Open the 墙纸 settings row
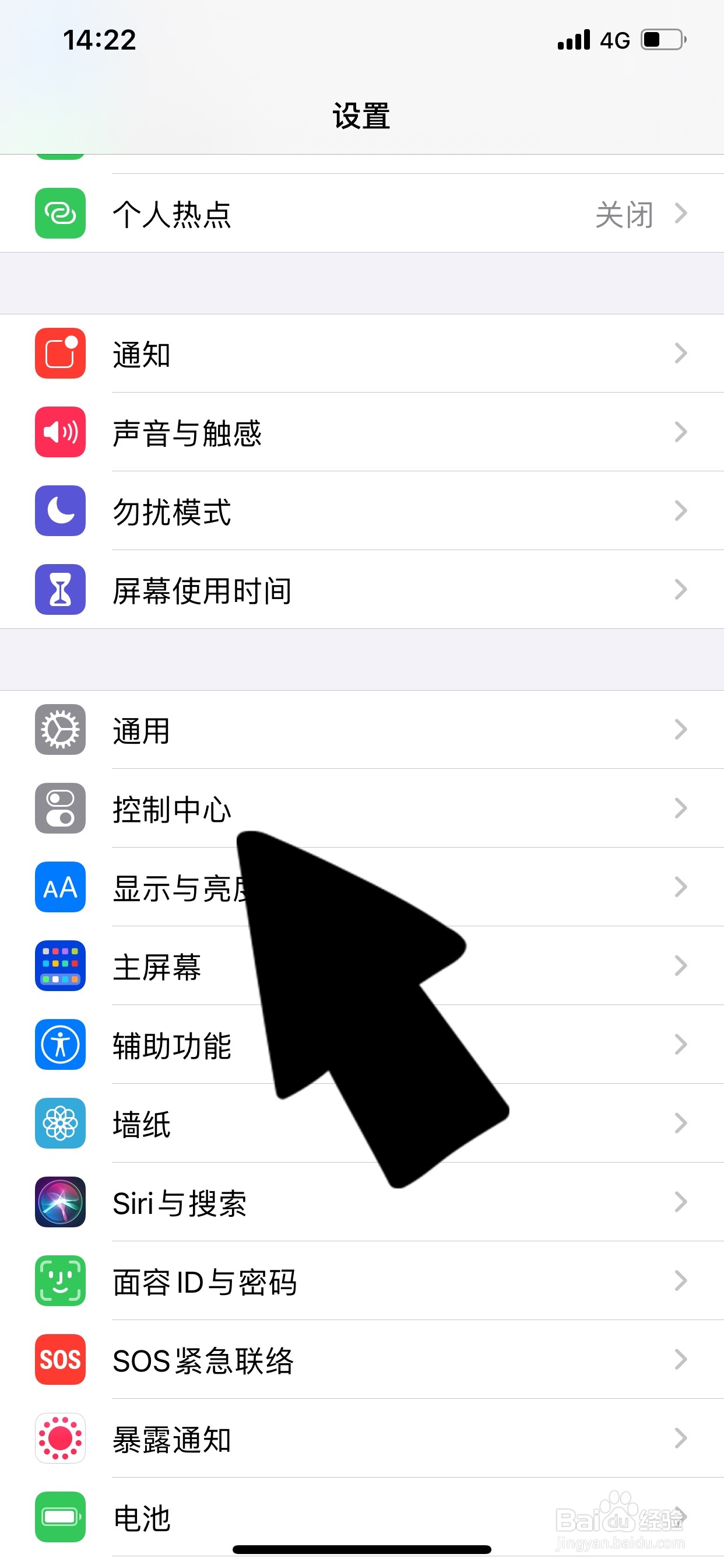 [243, 1123]
